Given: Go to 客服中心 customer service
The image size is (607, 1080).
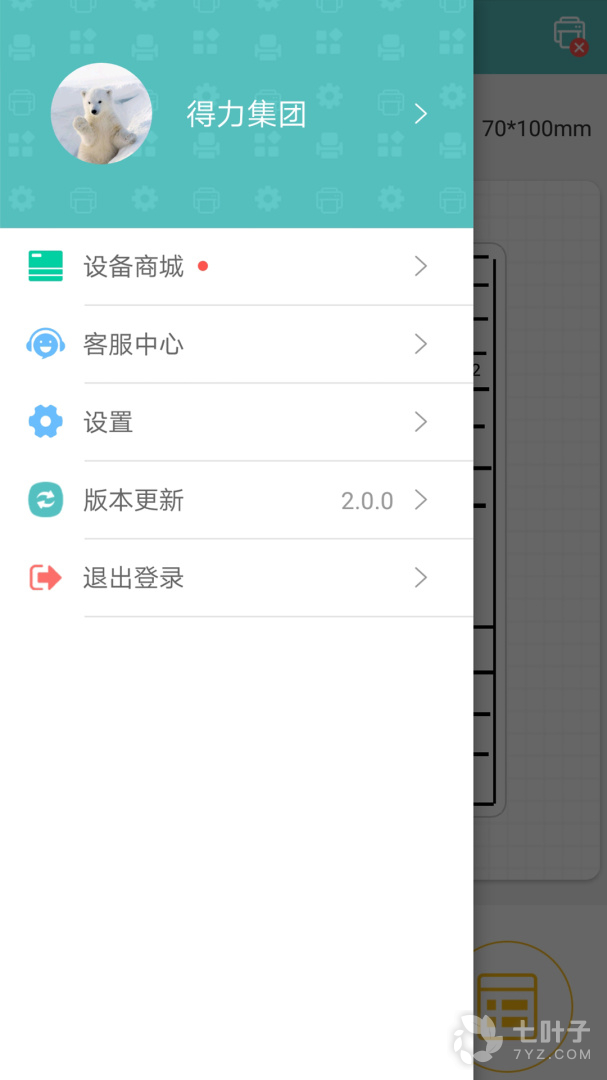Looking at the screenshot, I should 236,344.
